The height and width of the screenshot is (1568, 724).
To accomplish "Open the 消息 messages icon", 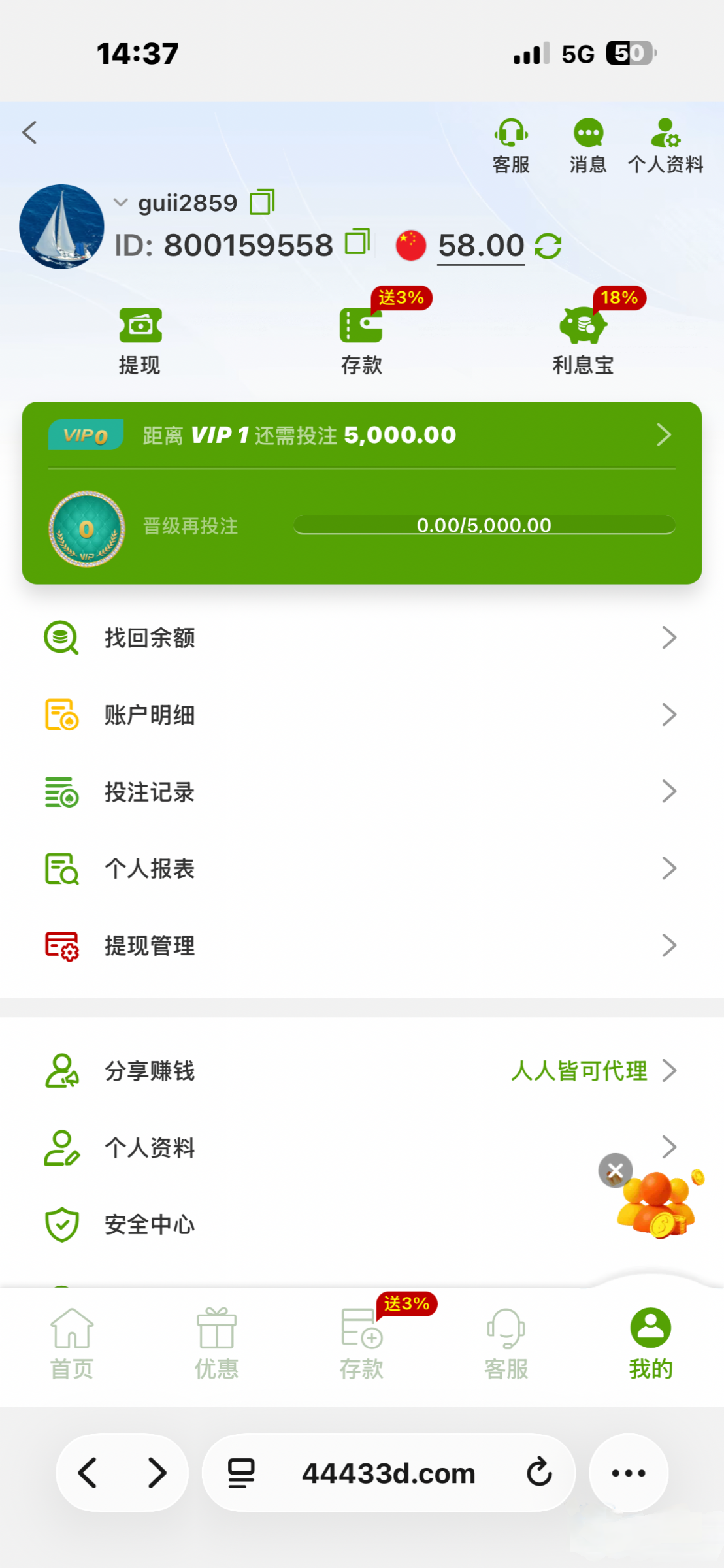I will [588, 145].
